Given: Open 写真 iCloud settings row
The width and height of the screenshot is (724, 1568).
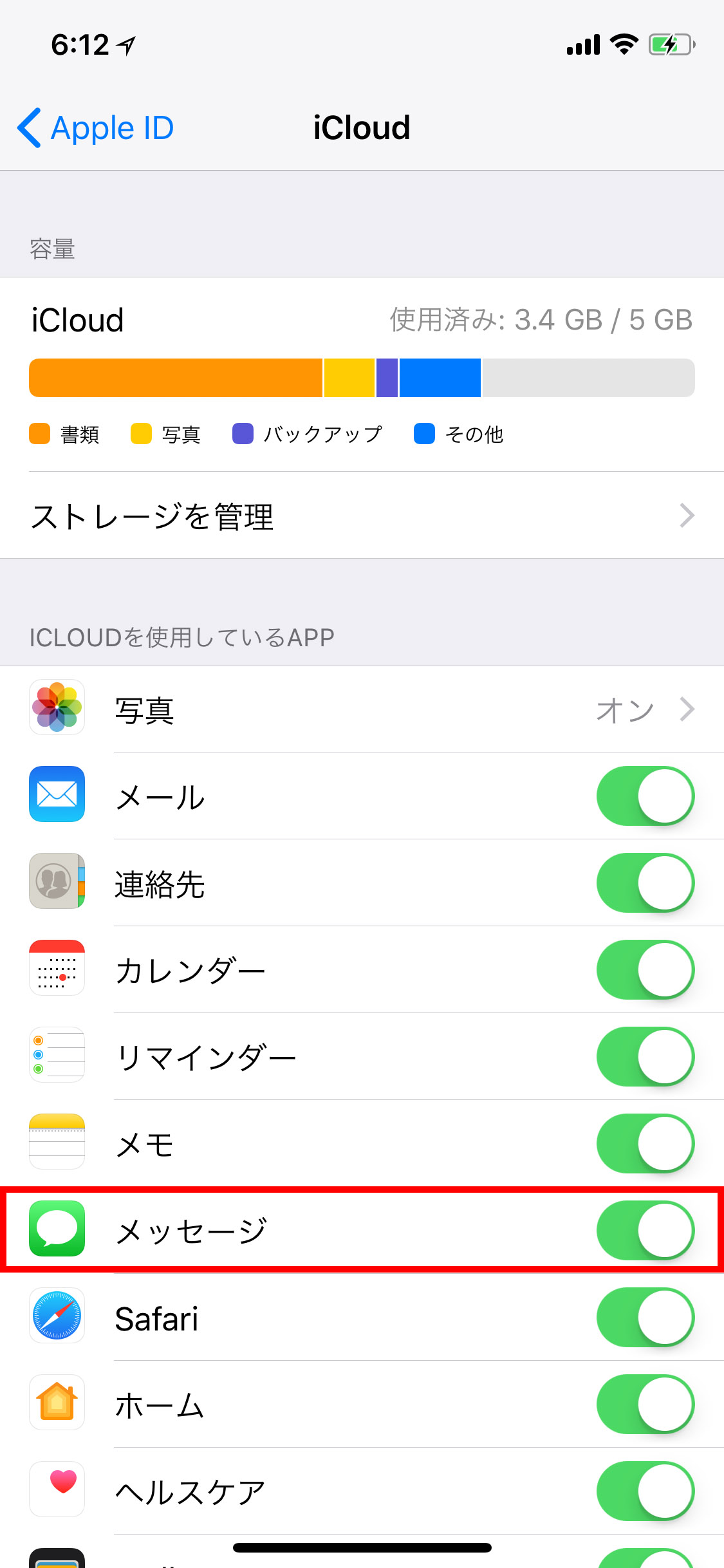Looking at the screenshot, I should pos(362,709).
